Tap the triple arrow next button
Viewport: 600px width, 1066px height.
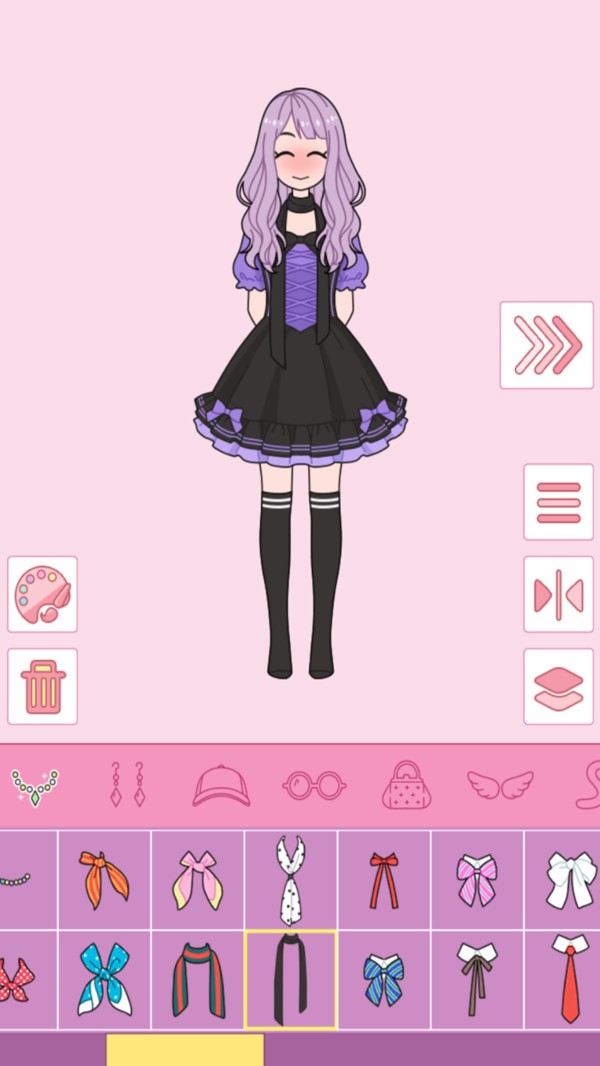[546, 345]
